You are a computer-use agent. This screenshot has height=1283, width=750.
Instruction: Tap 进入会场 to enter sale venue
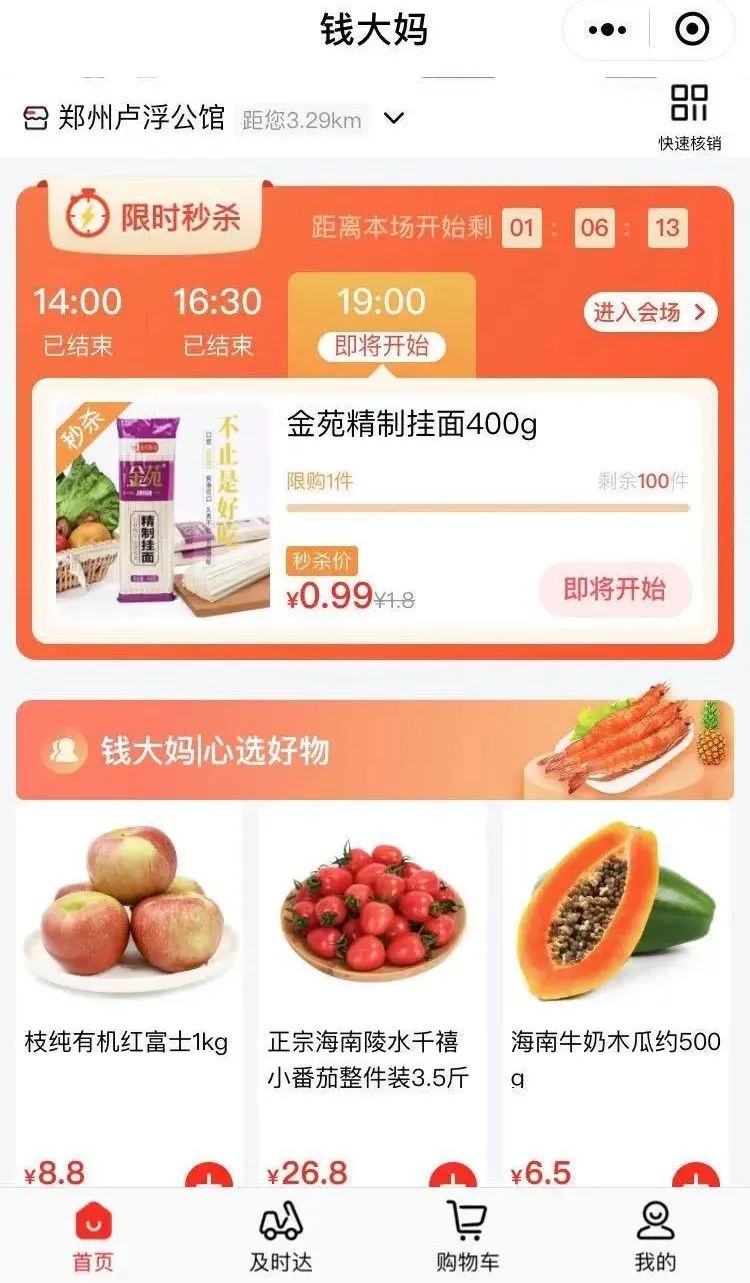650,313
